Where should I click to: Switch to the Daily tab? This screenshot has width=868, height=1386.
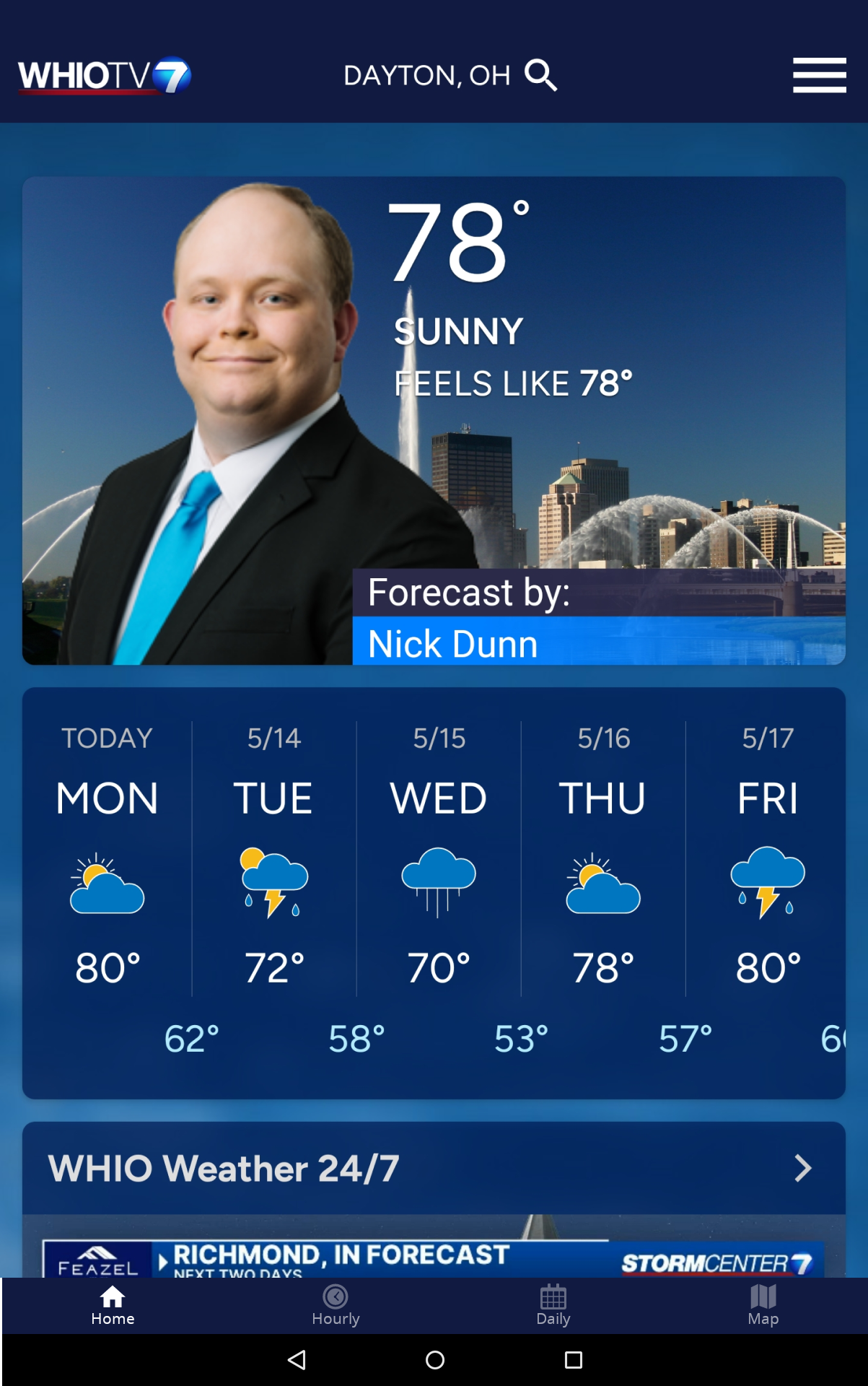click(x=553, y=1305)
